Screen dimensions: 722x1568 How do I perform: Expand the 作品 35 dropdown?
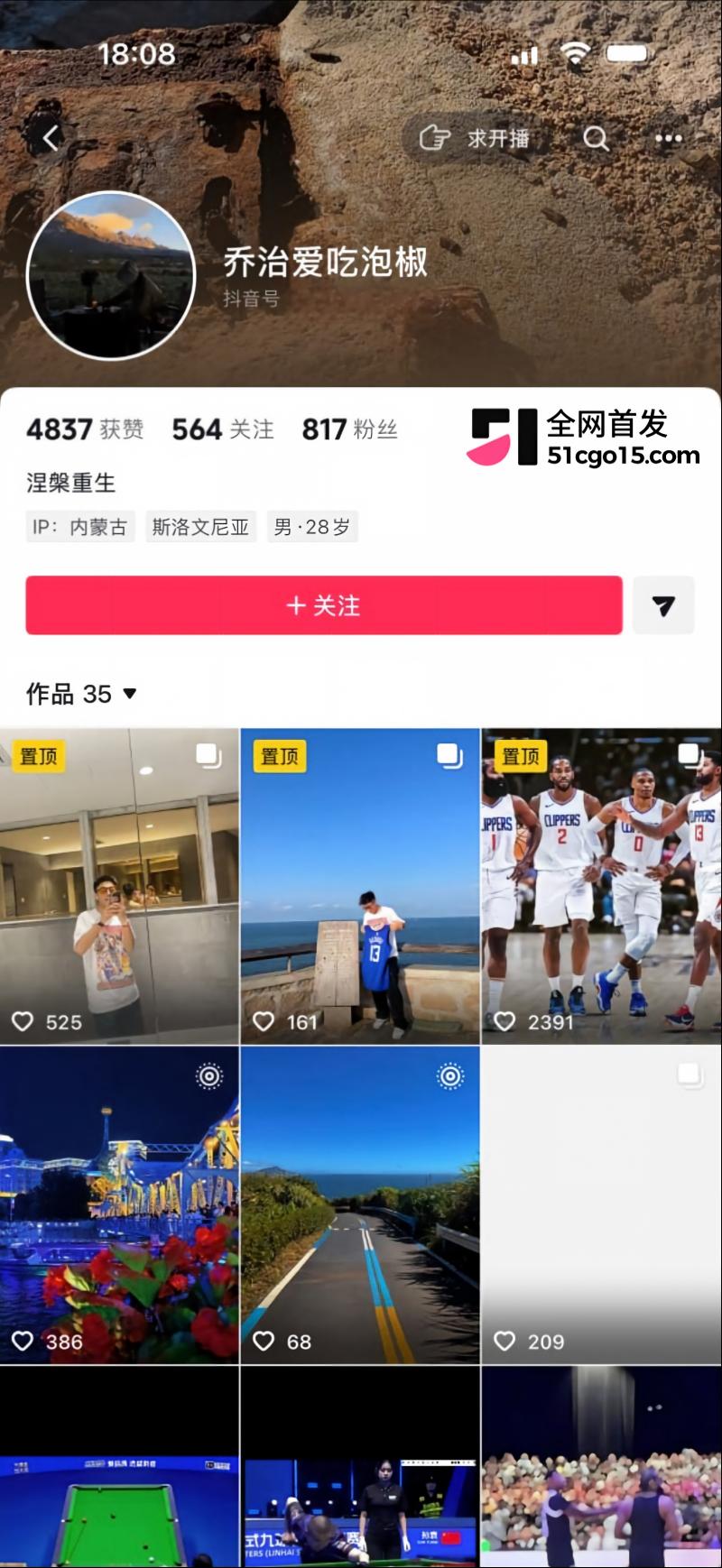(81, 694)
